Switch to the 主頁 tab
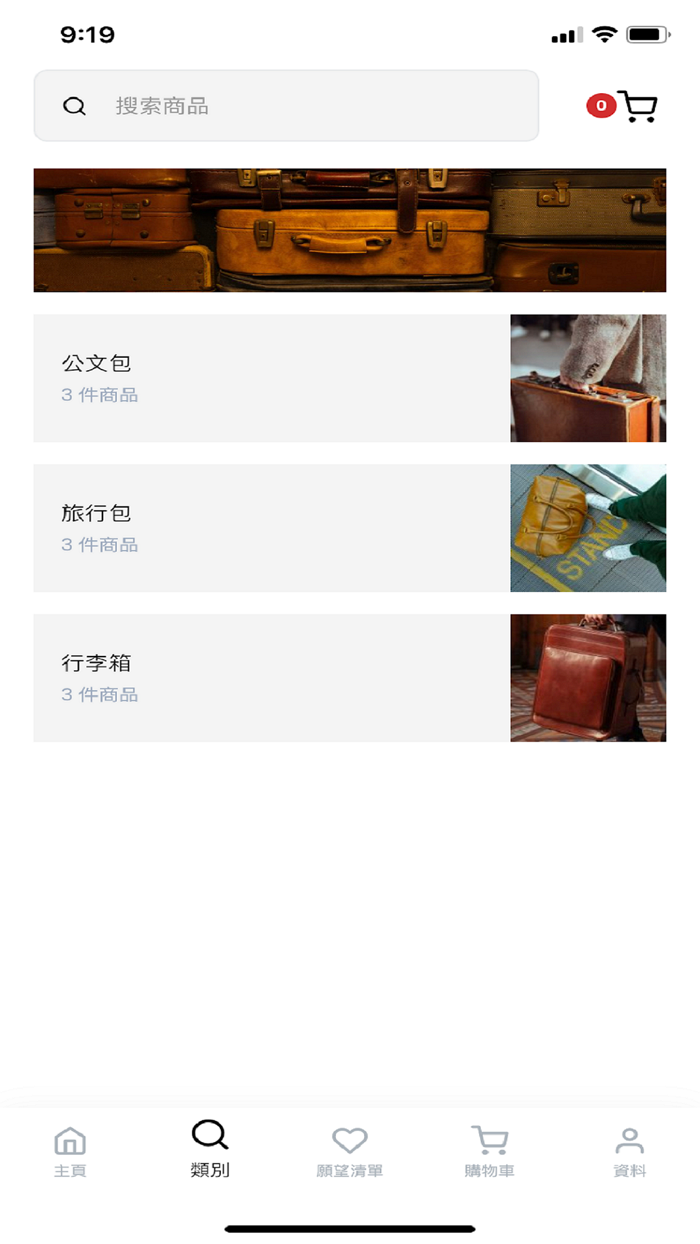700x1244 pixels. (70, 1150)
